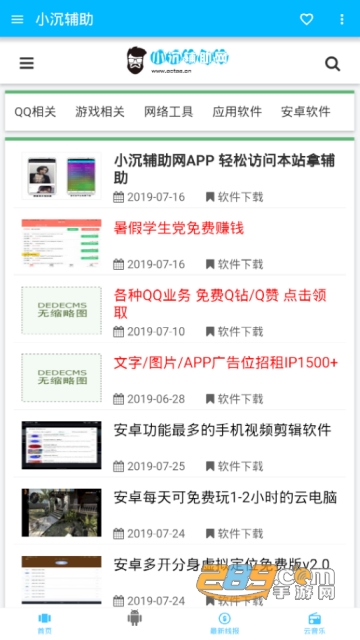This screenshot has width=360, height=640.
Task: Switch to the 云音乐 bottom tab
Action: pyautogui.click(x=315, y=623)
